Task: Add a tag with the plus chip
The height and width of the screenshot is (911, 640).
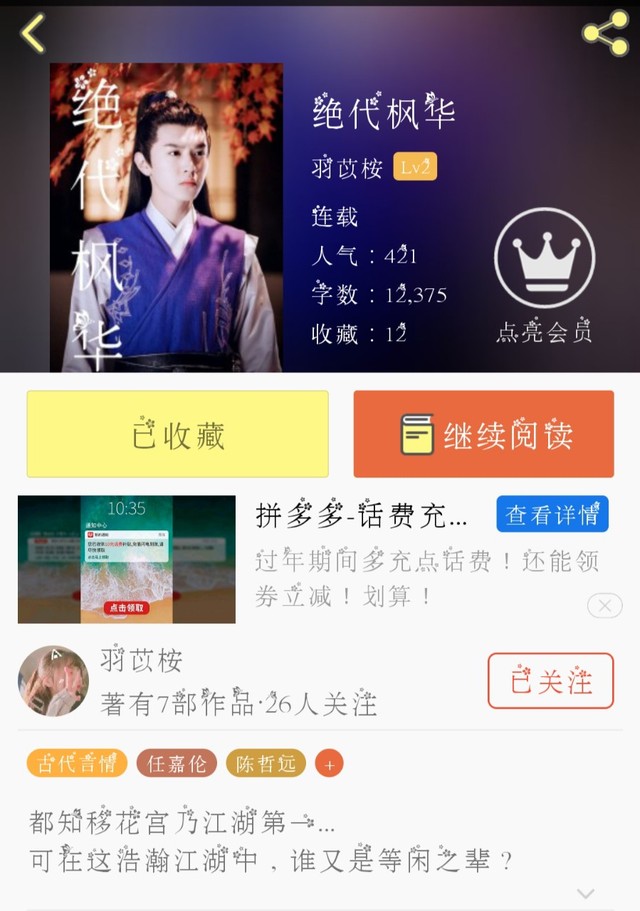Action: click(x=329, y=763)
